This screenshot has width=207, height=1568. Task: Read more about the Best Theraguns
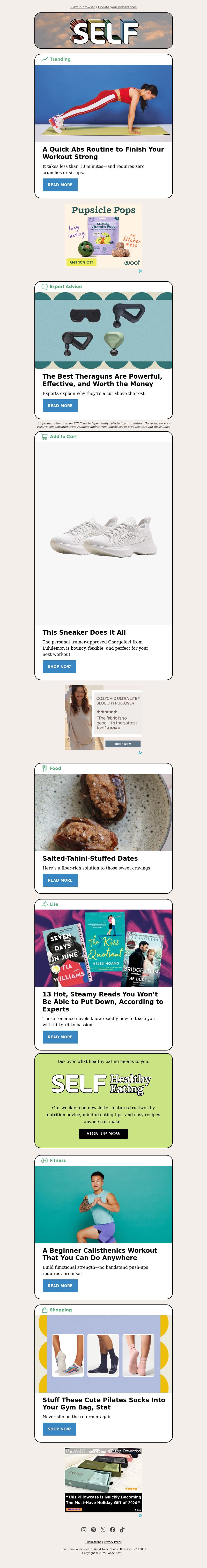click(x=60, y=406)
